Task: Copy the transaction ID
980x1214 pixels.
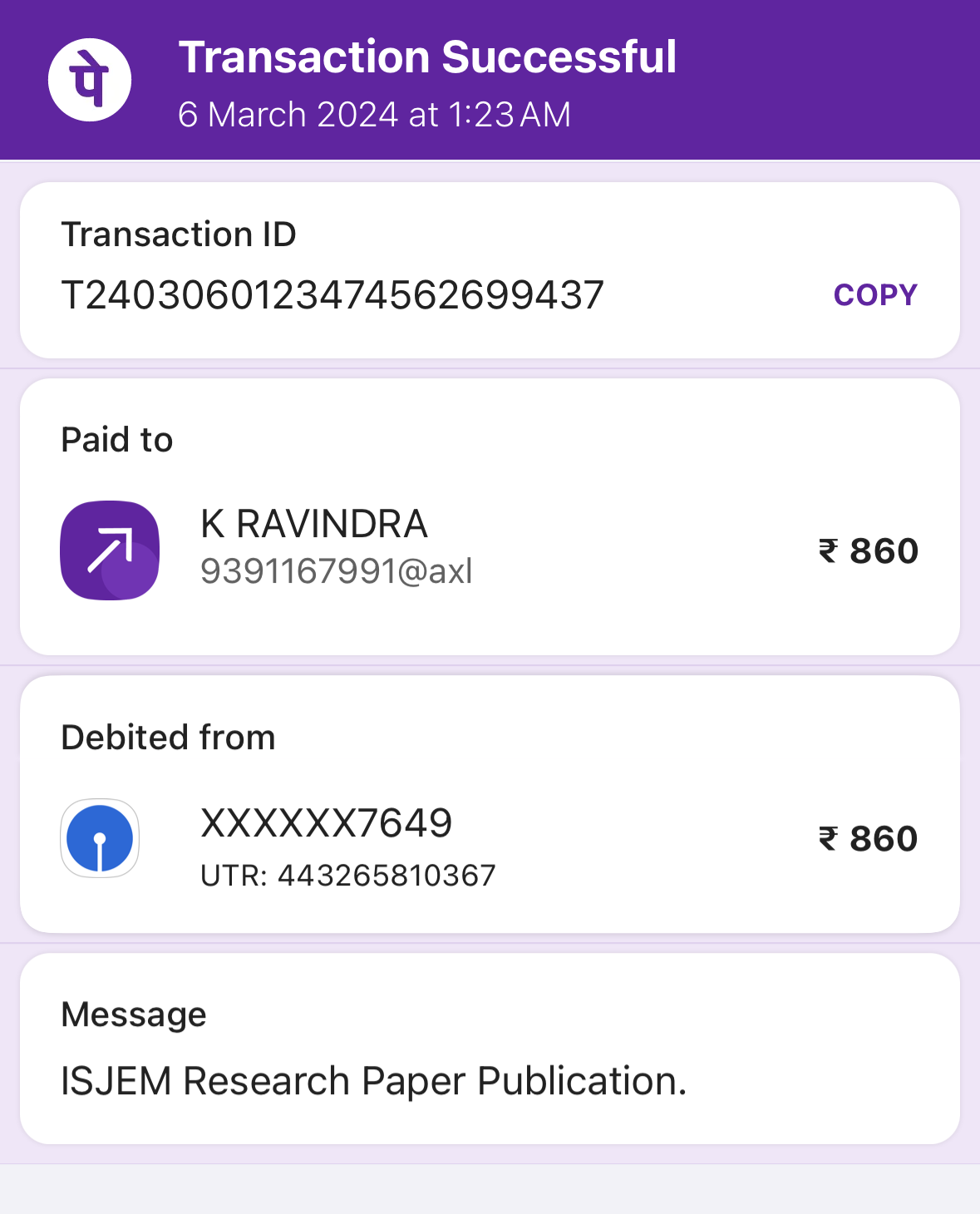Action: coord(874,295)
